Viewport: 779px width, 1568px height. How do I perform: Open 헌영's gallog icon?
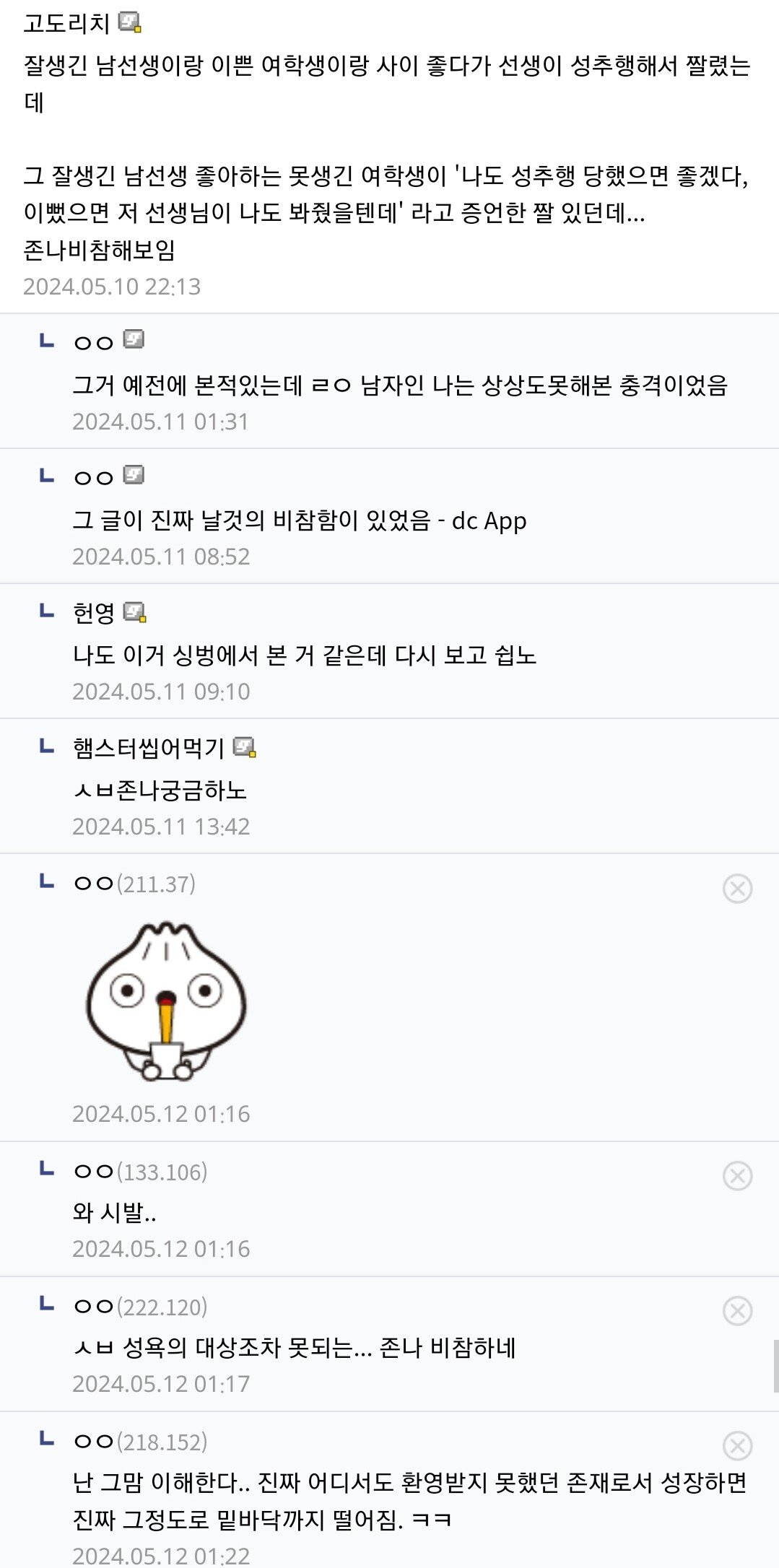(134, 613)
